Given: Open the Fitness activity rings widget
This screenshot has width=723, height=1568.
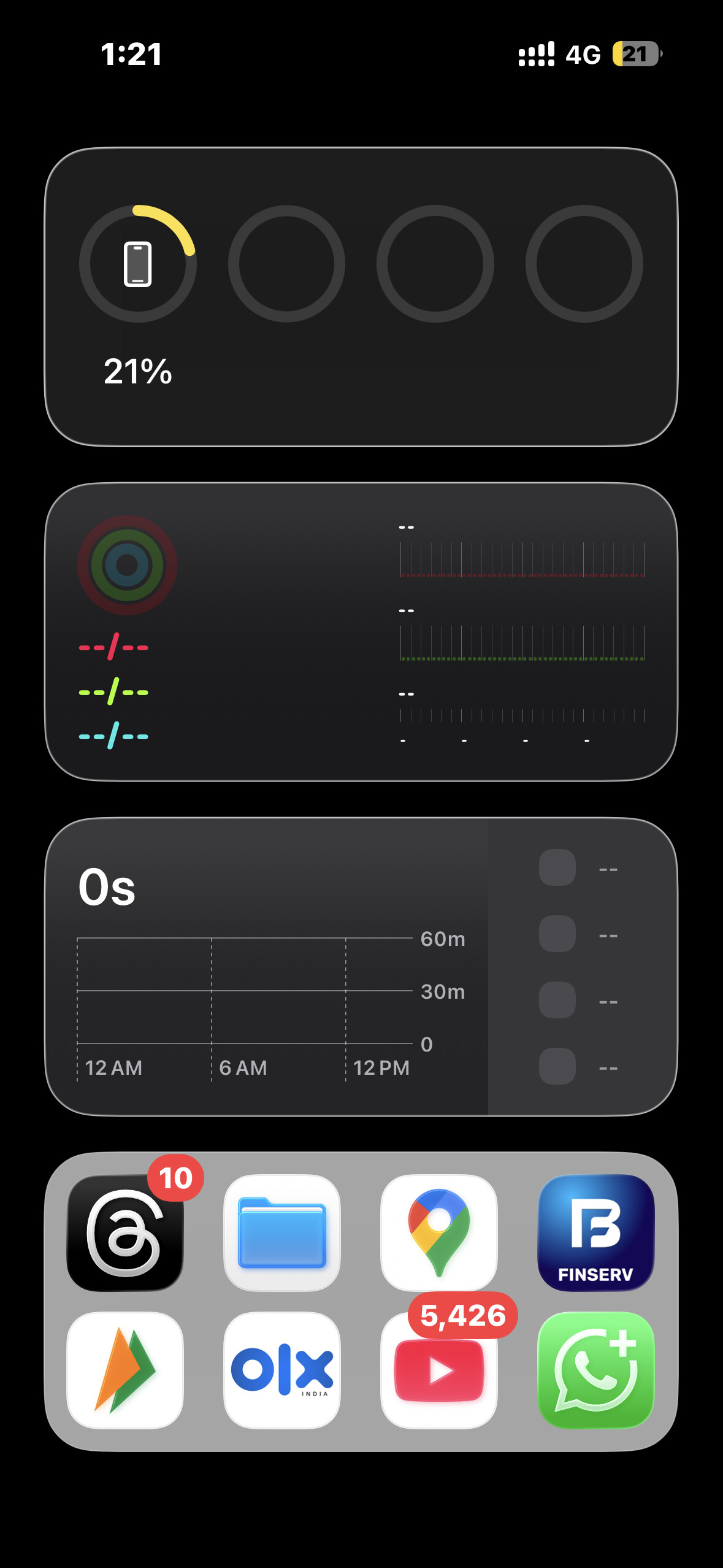Looking at the screenshot, I should [361, 632].
